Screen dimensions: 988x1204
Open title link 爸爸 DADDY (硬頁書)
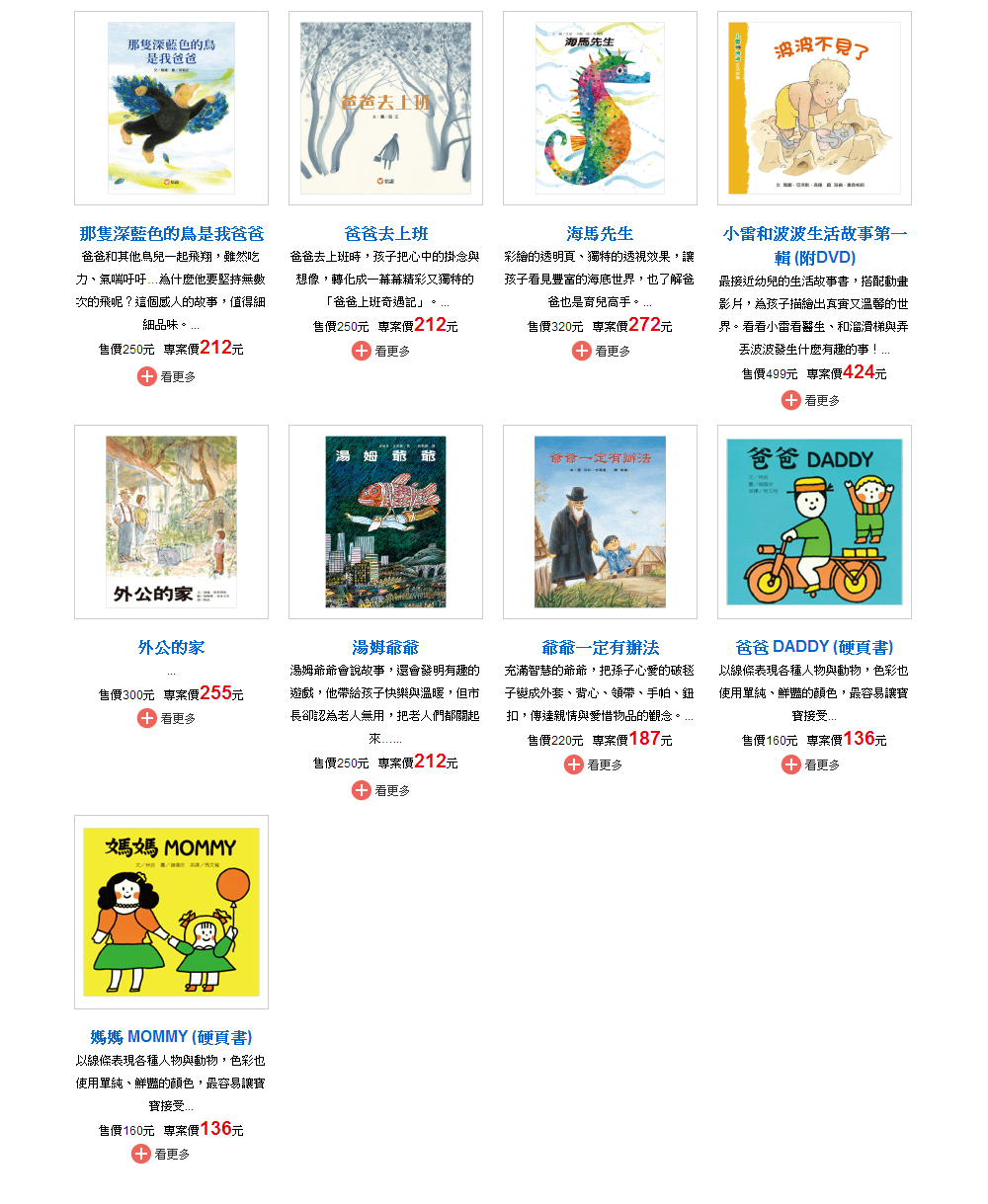(814, 647)
